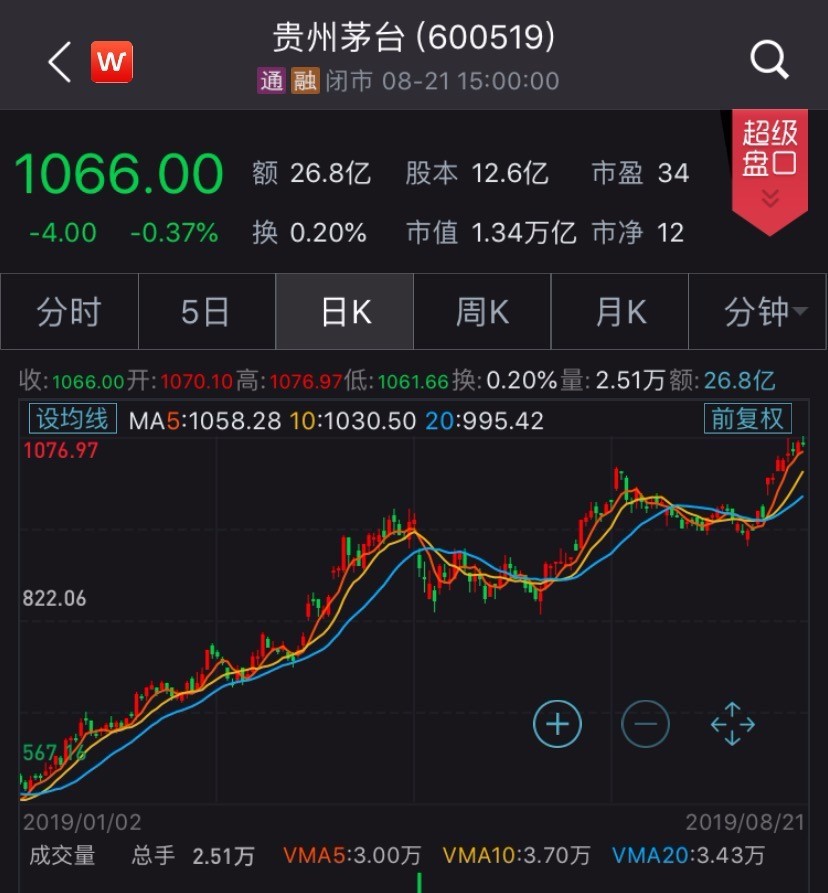Change the 前复权 price adjustment mode
This screenshot has width=828, height=893.
[747, 418]
